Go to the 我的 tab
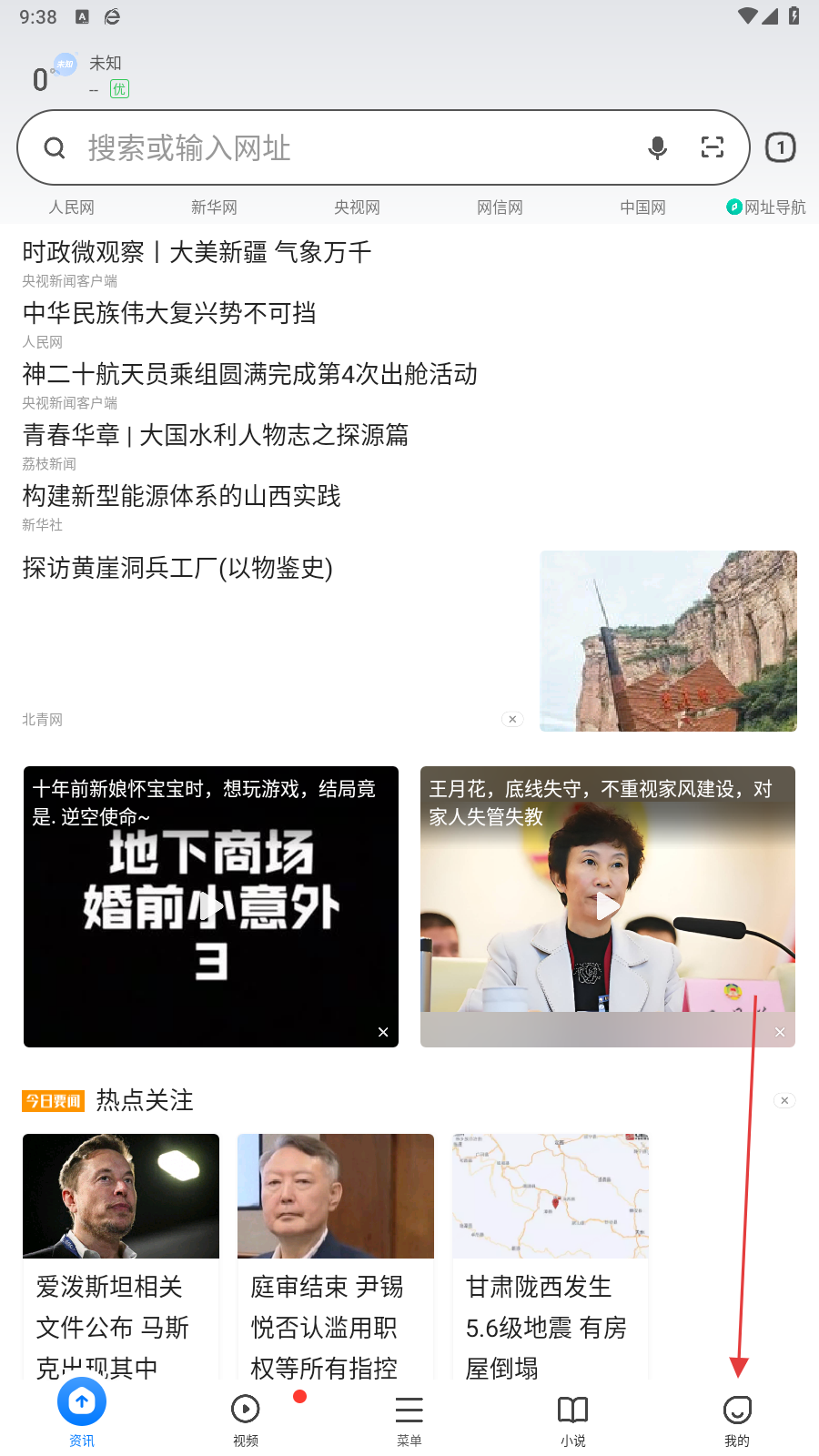This screenshot has height=1456, width=819. [x=737, y=1420]
